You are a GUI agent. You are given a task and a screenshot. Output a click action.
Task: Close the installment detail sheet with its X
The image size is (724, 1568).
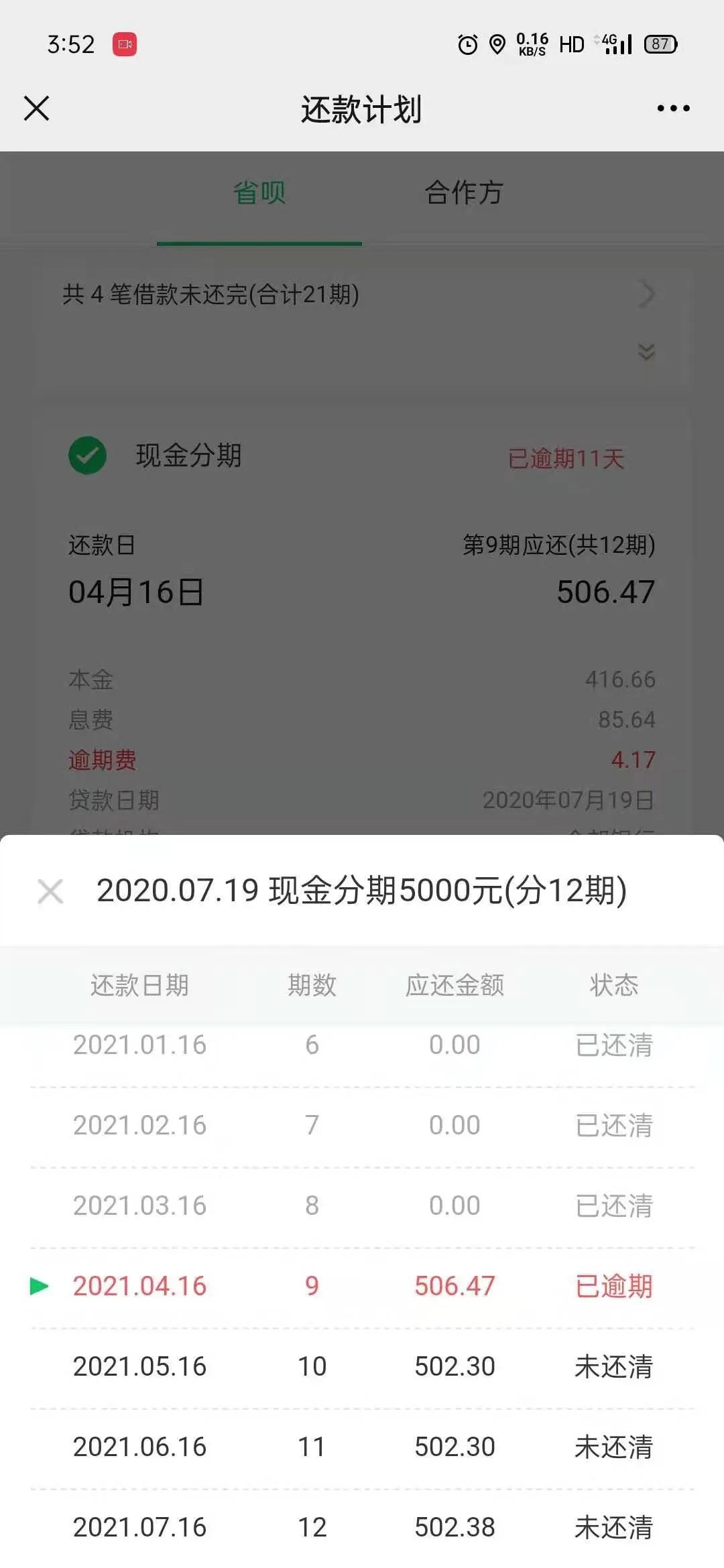pos(50,893)
